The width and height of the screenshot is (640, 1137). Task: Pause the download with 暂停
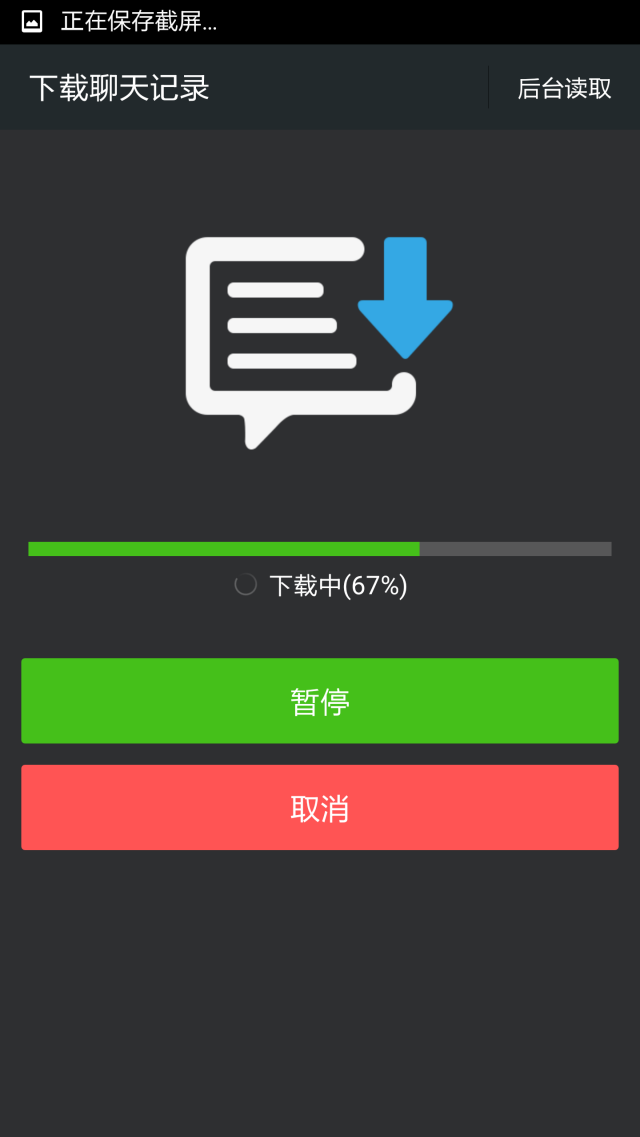click(x=320, y=701)
